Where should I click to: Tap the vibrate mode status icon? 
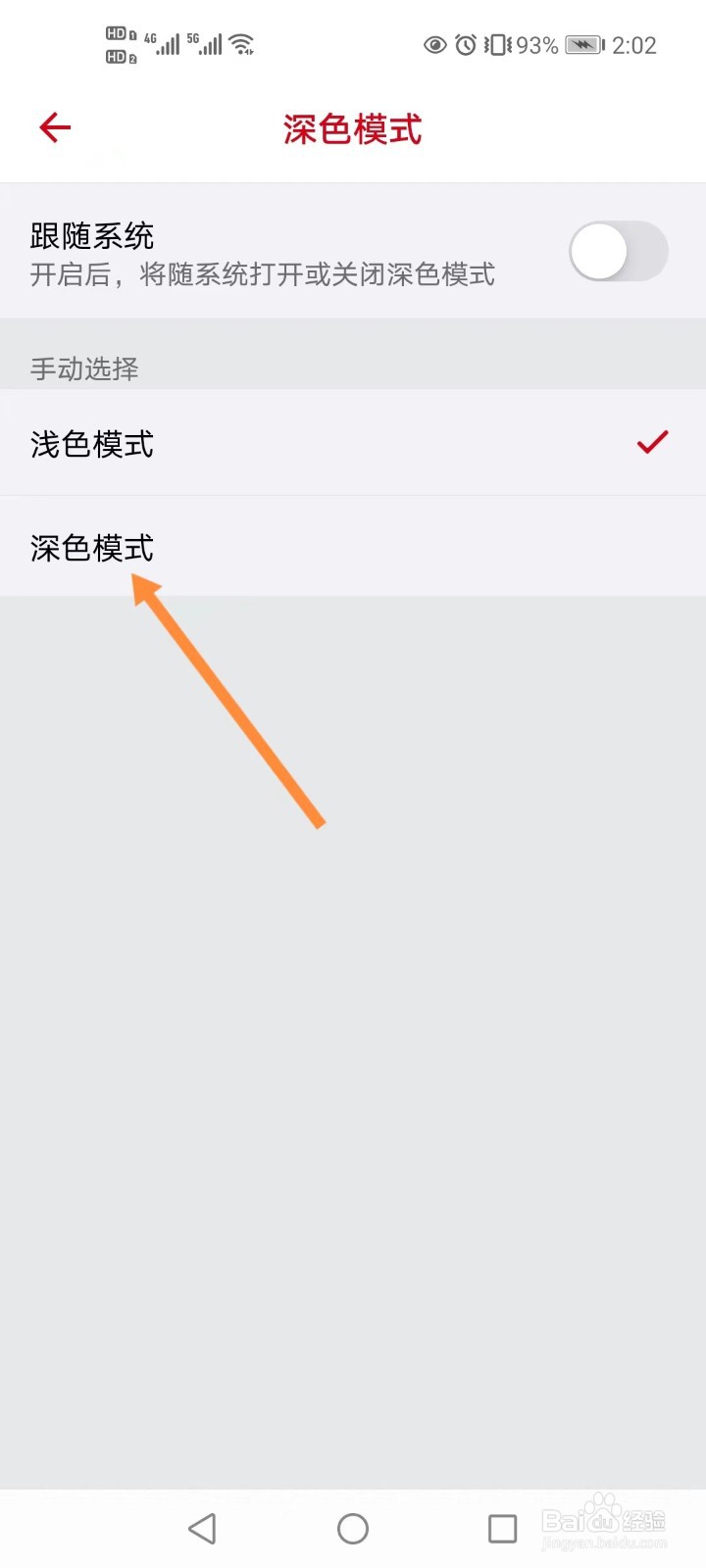pyautogui.click(x=497, y=45)
